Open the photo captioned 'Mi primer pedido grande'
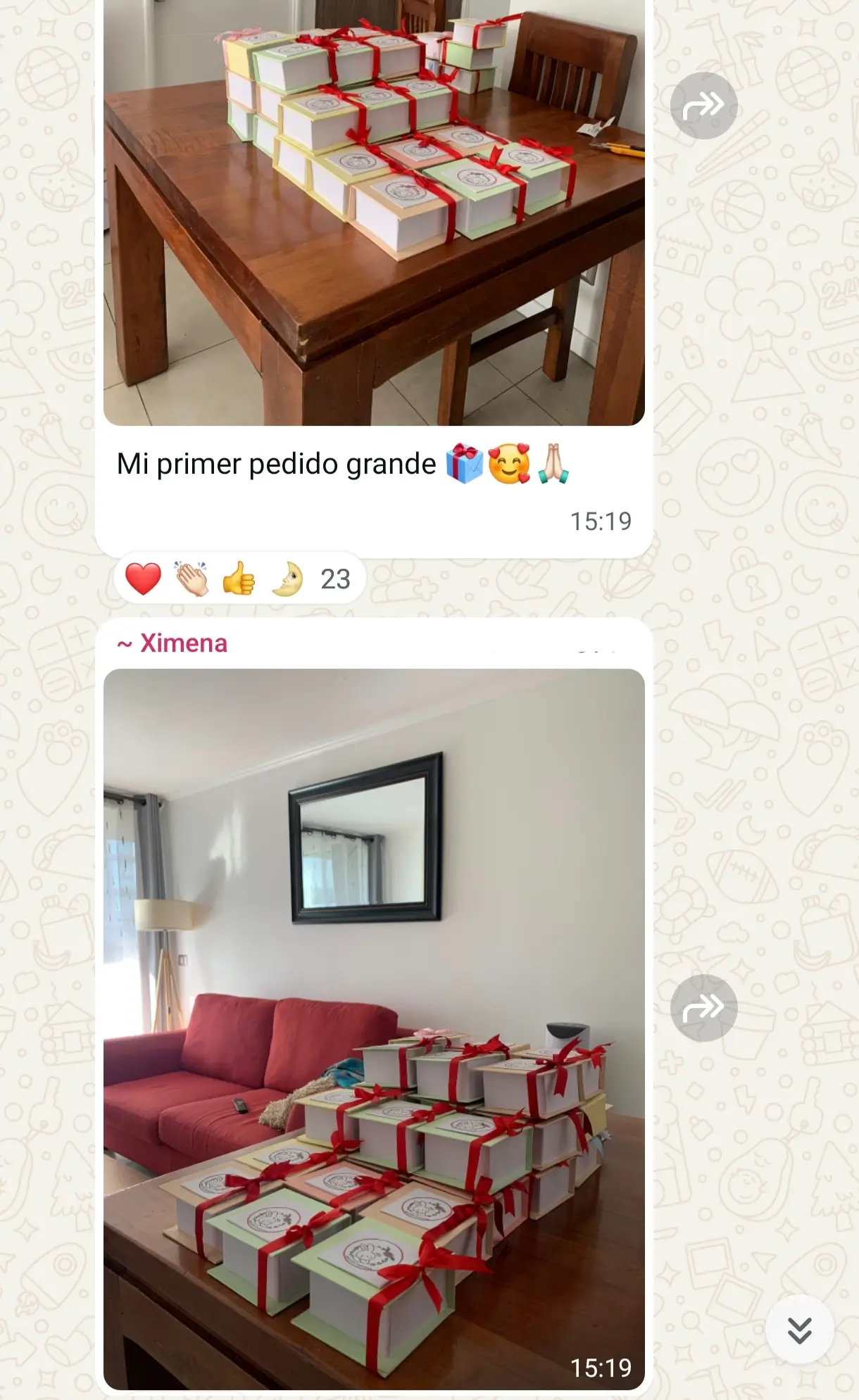The image size is (859, 1400). [x=374, y=211]
